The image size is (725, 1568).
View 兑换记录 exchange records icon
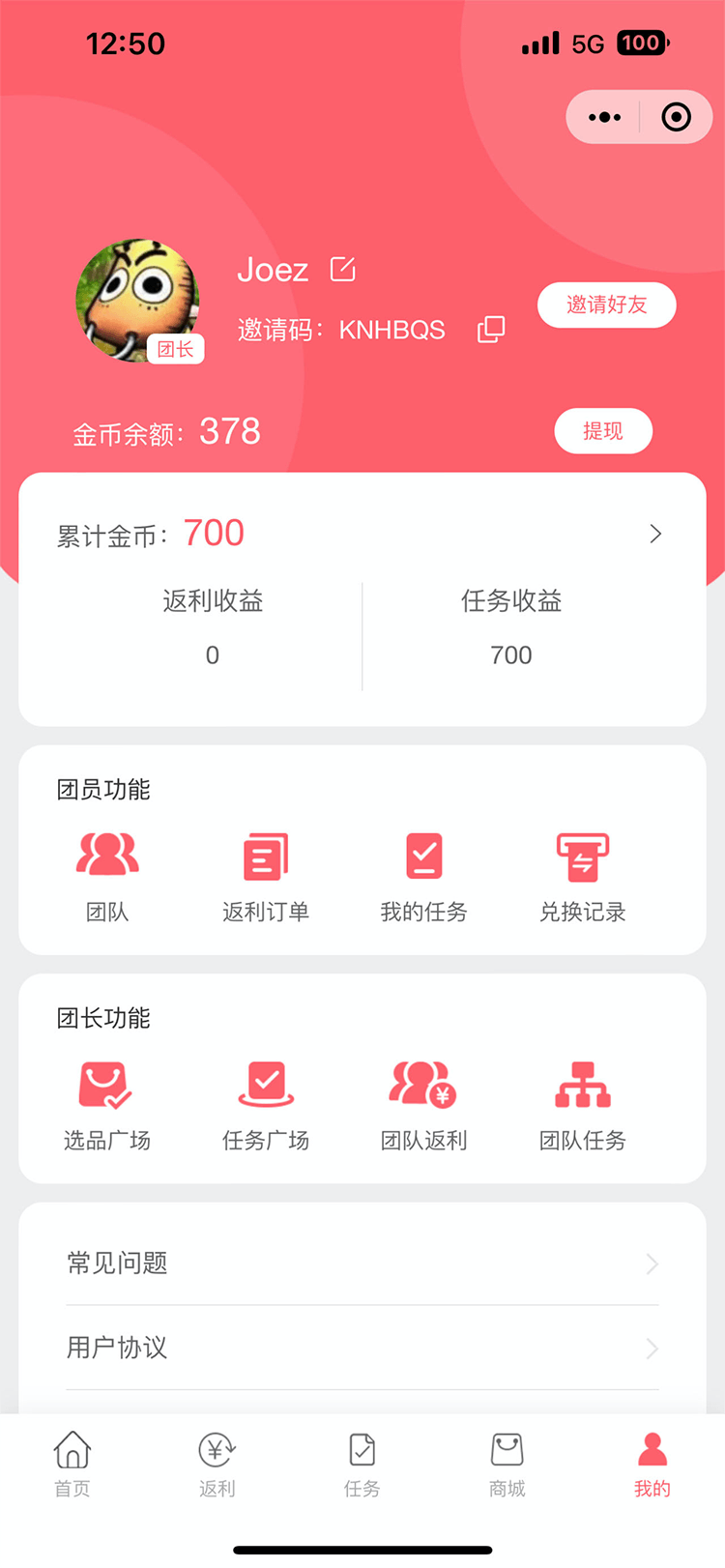pyautogui.click(x=581, y=856)
